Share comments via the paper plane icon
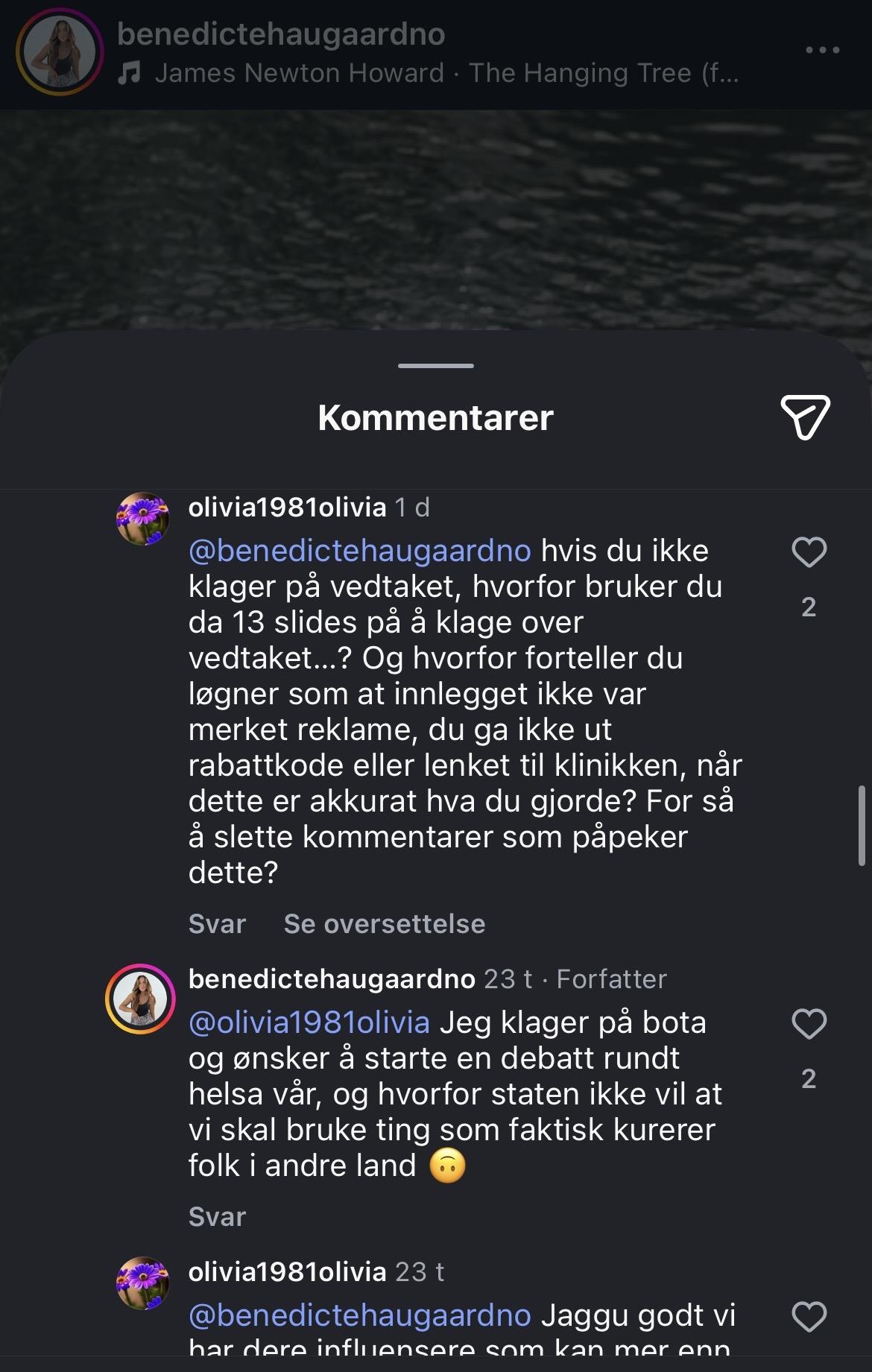Image resolution: width=872 pixels, height=1372 pixels. 805,417
